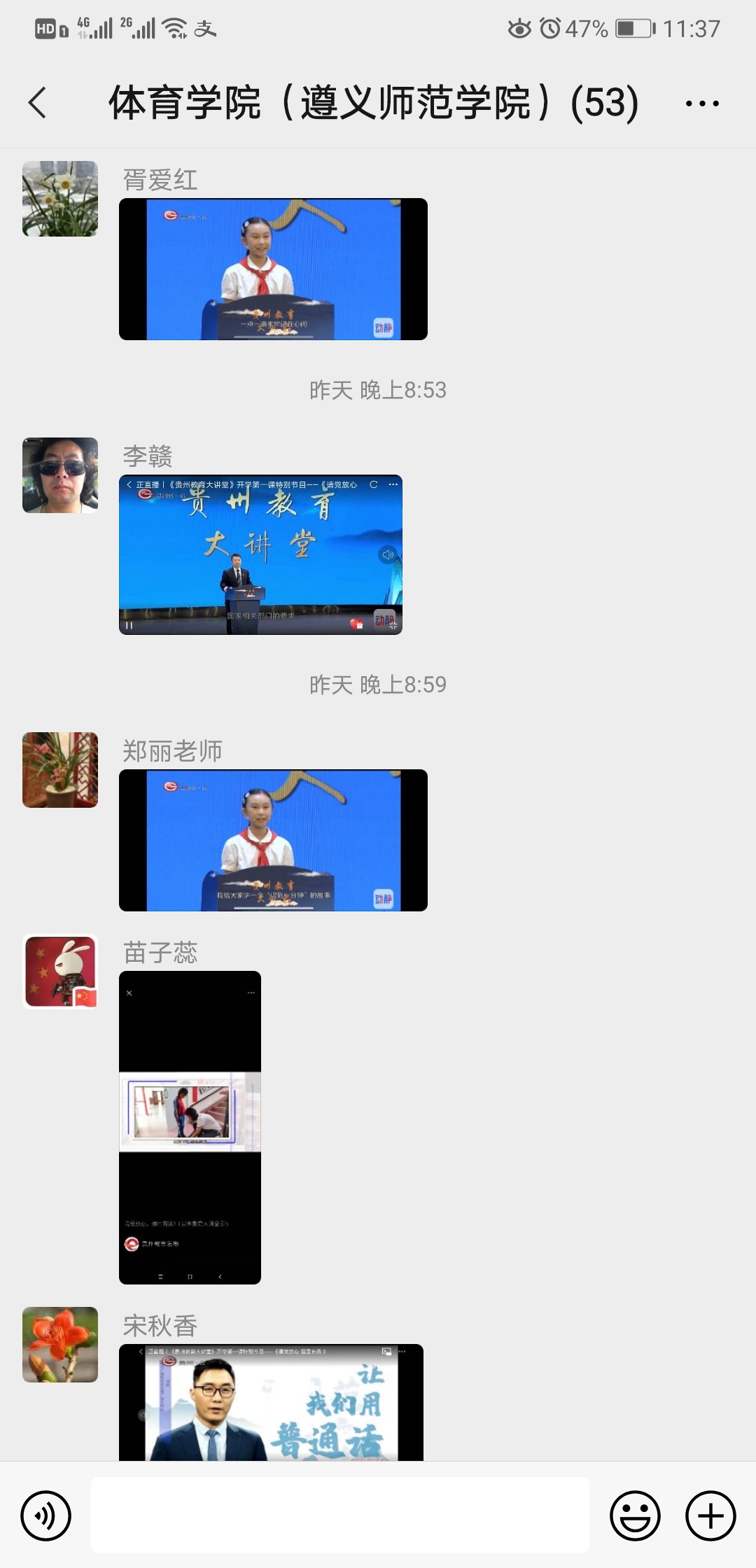The width and height of the screenshot is (756, 1568).
Task: Tap 胥爱红's profile avatar
Action: pyautogui.click(x=60, y=199)
